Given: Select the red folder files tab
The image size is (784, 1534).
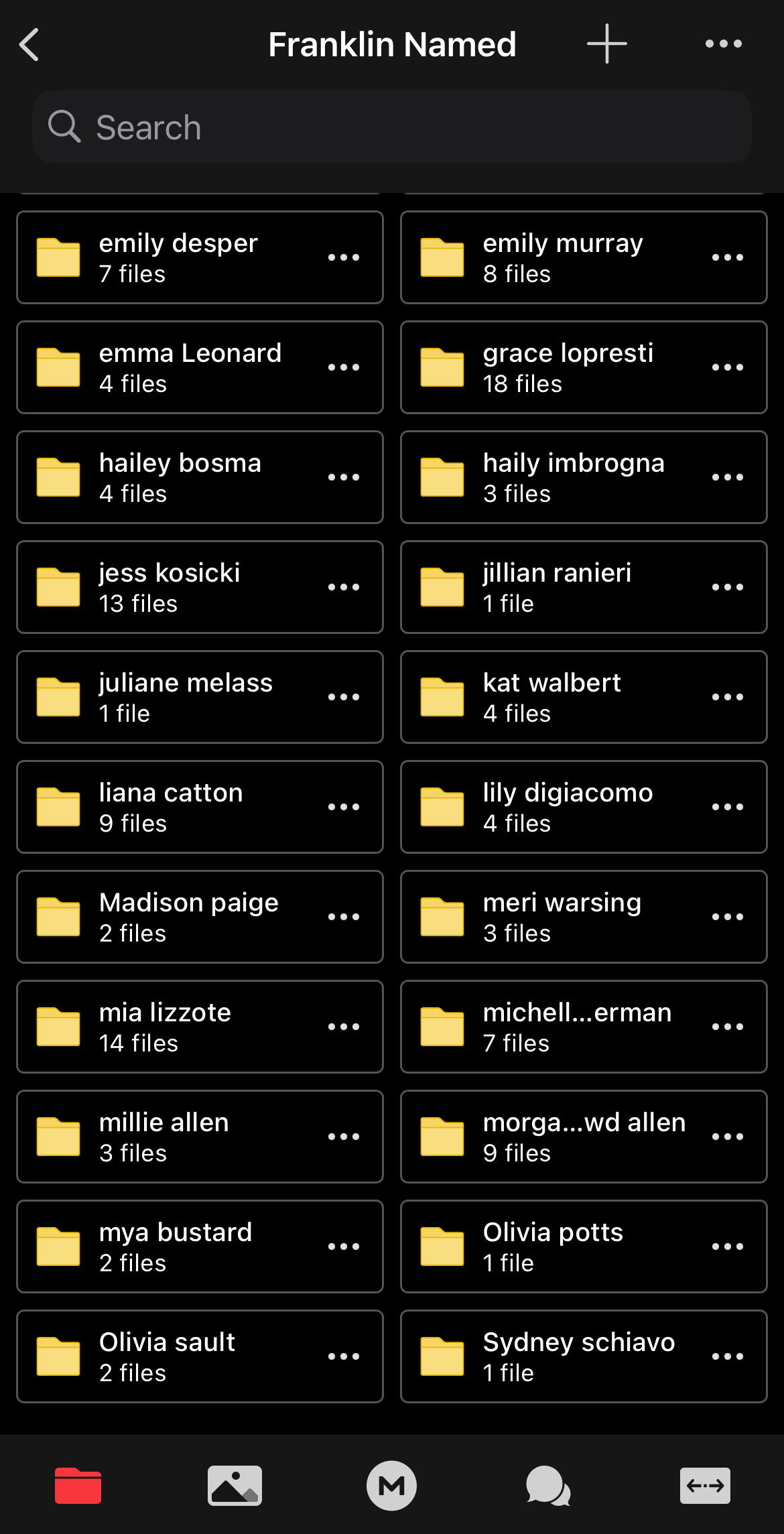Looking at the screenshot, I should coord(78,1486).
